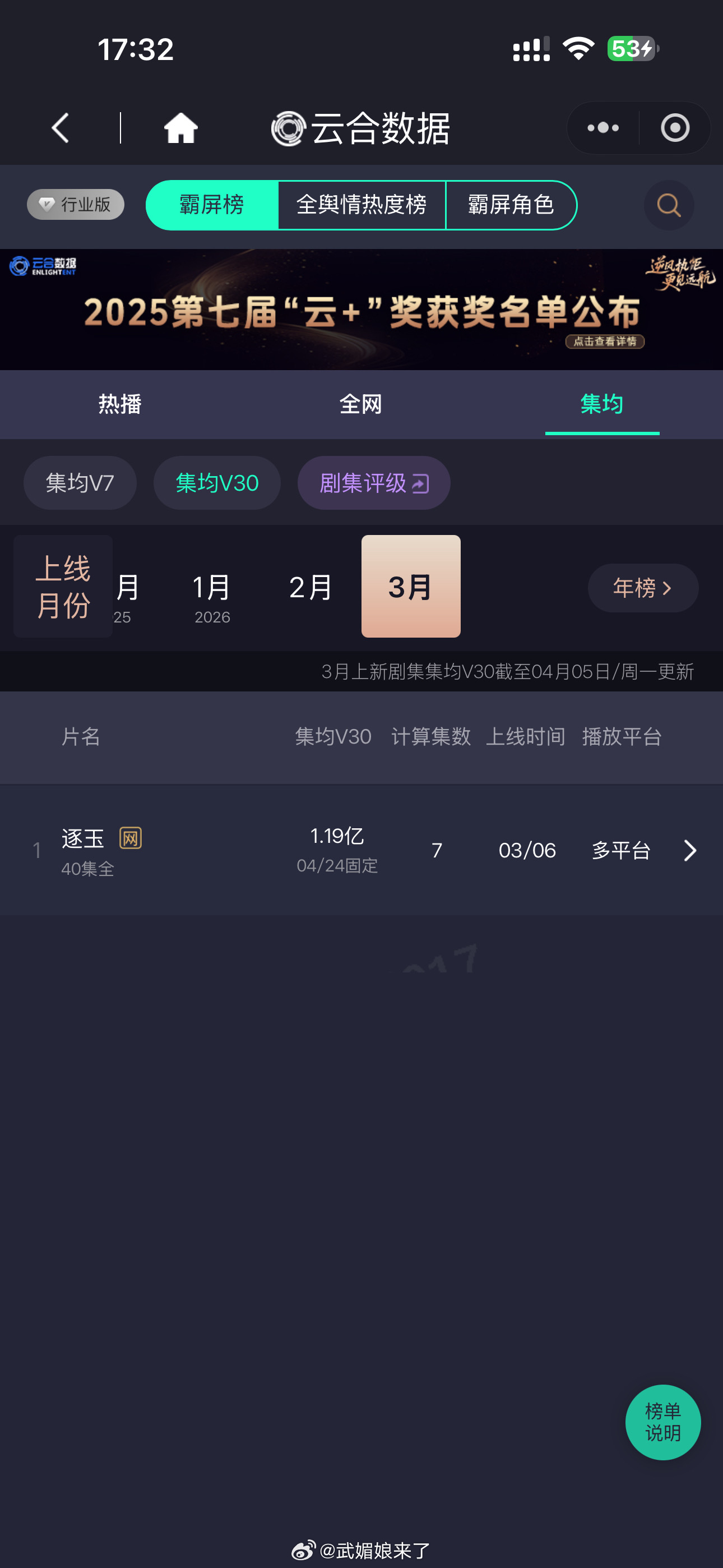Image resolution: width=723 pixels, height=1568 pixels.
Task: Tap the home icon in the navigation bar
Action: pos(180,127)
